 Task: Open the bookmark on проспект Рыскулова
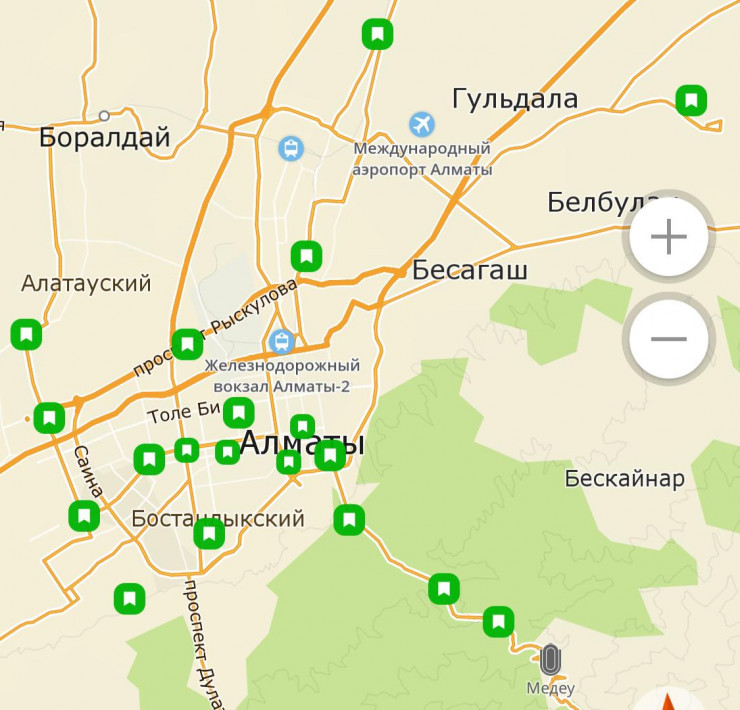point(186,344)
